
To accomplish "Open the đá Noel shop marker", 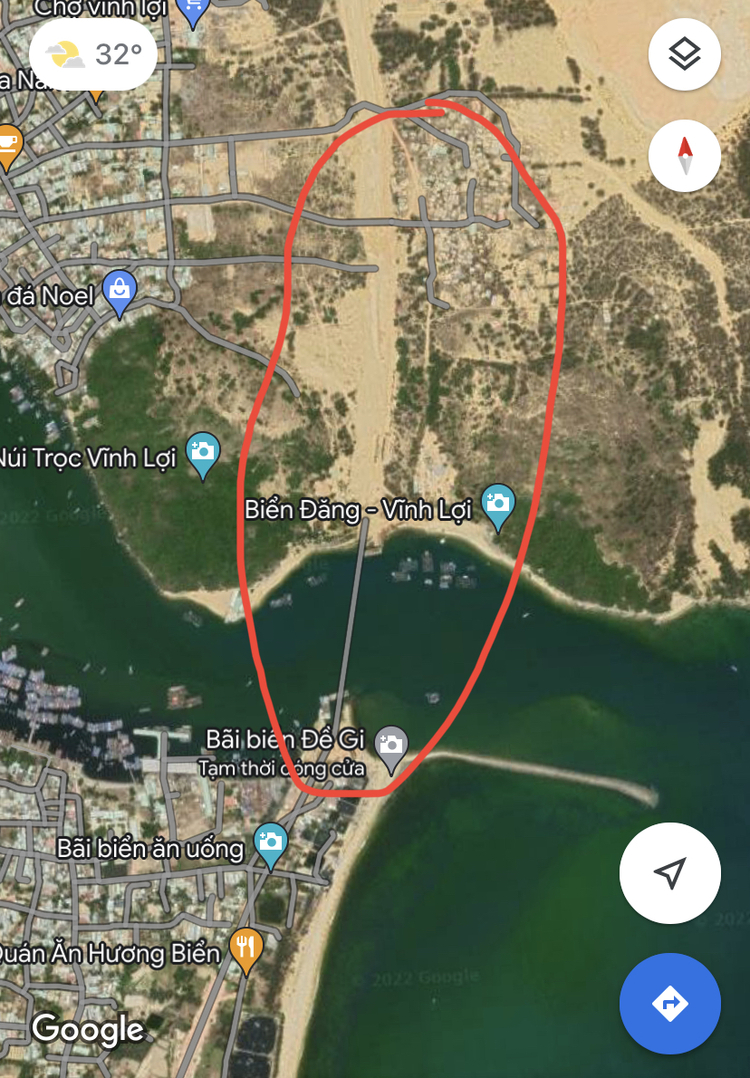I will [x=120, y=291].
